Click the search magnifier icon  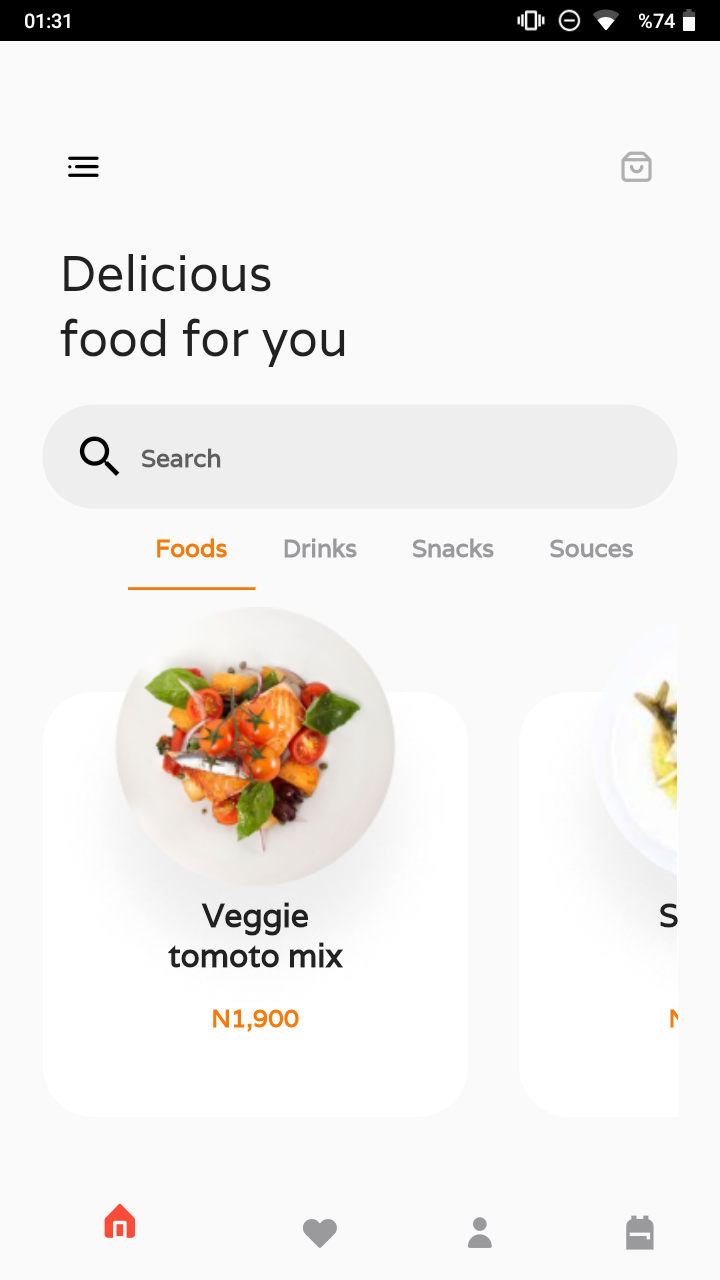click(x=99, y=456)
